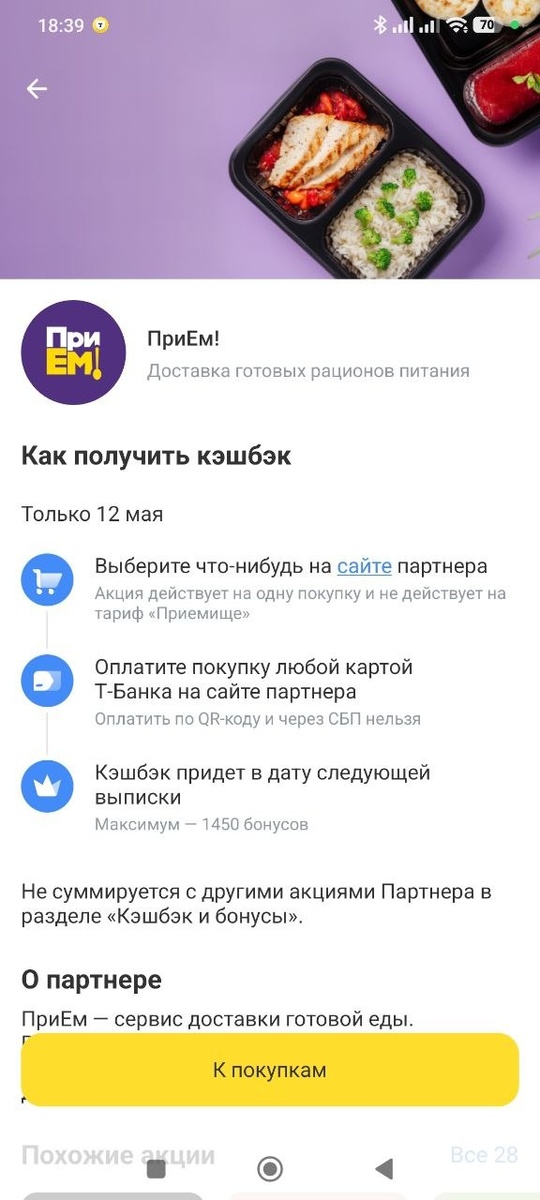
Task: Tap the yellow "К покупкам" button
Action: click(270, 1070)
